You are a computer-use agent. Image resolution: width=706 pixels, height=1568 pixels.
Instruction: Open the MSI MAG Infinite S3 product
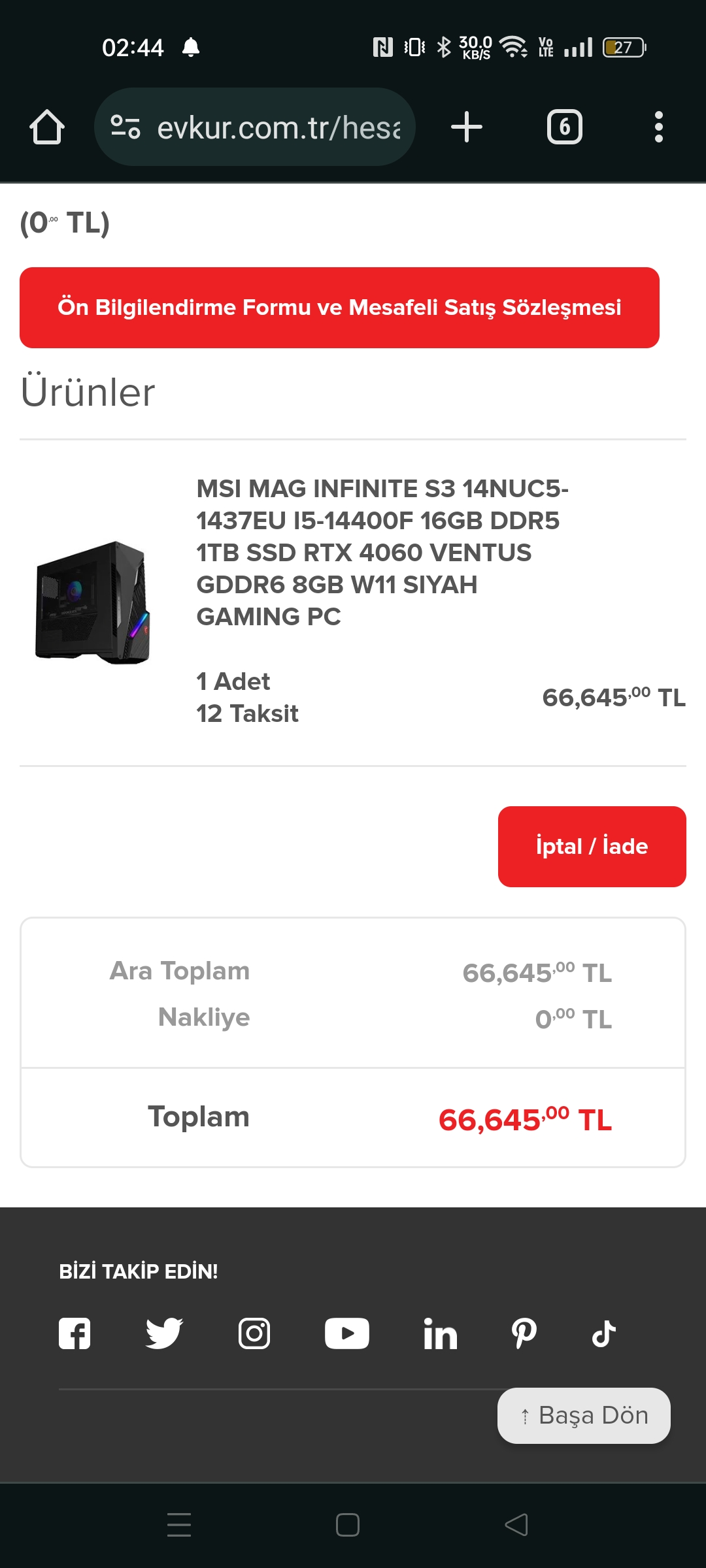tap(382, 552)
